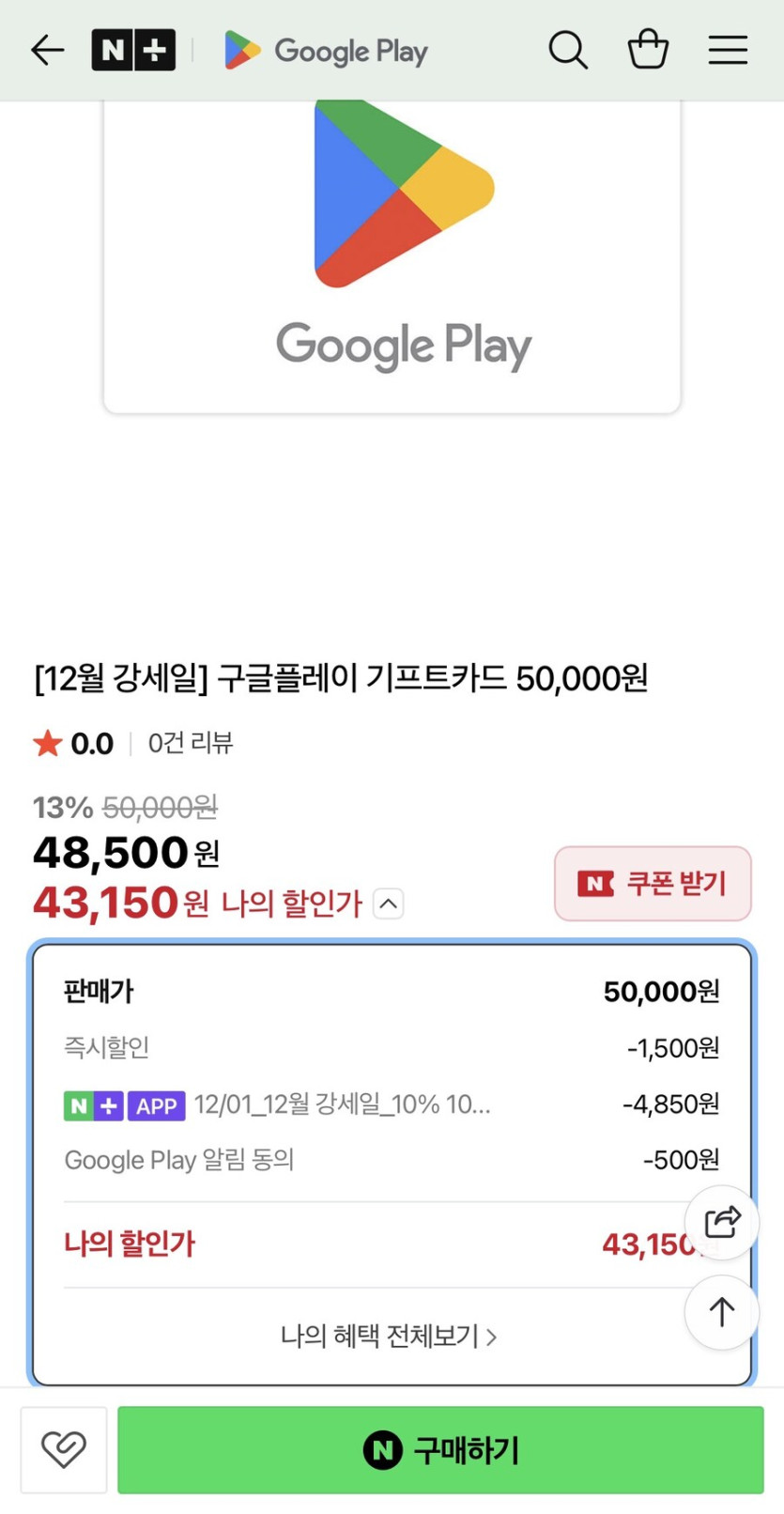784x1514 pixels.
Task: Toggle the heart wishlist button
Action: [63, 1449]
